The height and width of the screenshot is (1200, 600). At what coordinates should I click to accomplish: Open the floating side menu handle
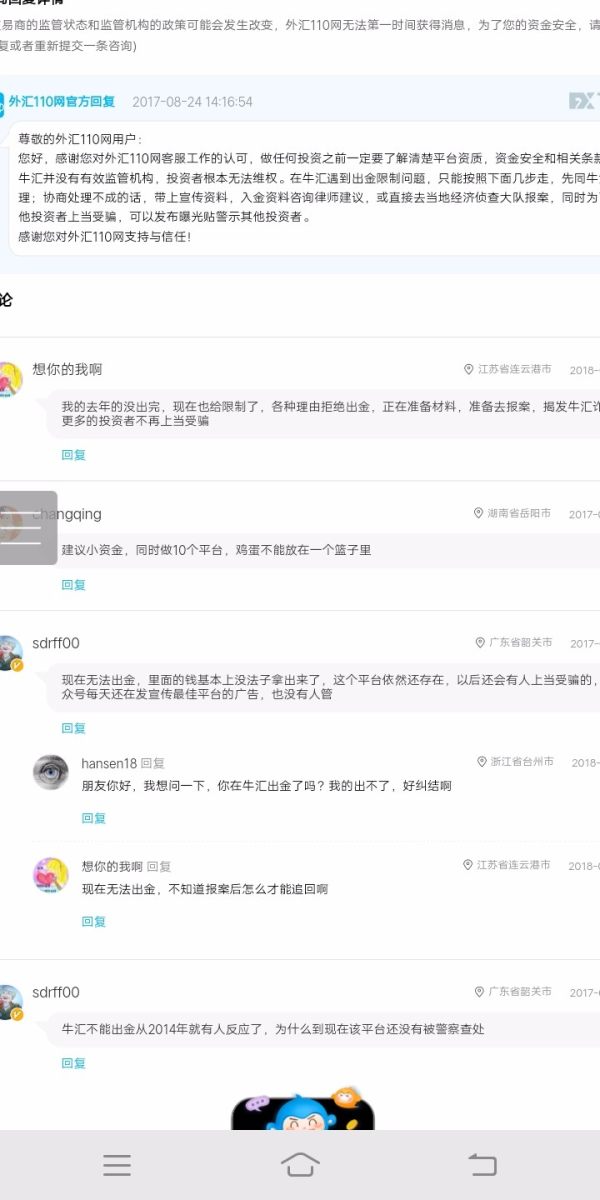(x=27, y=528)
